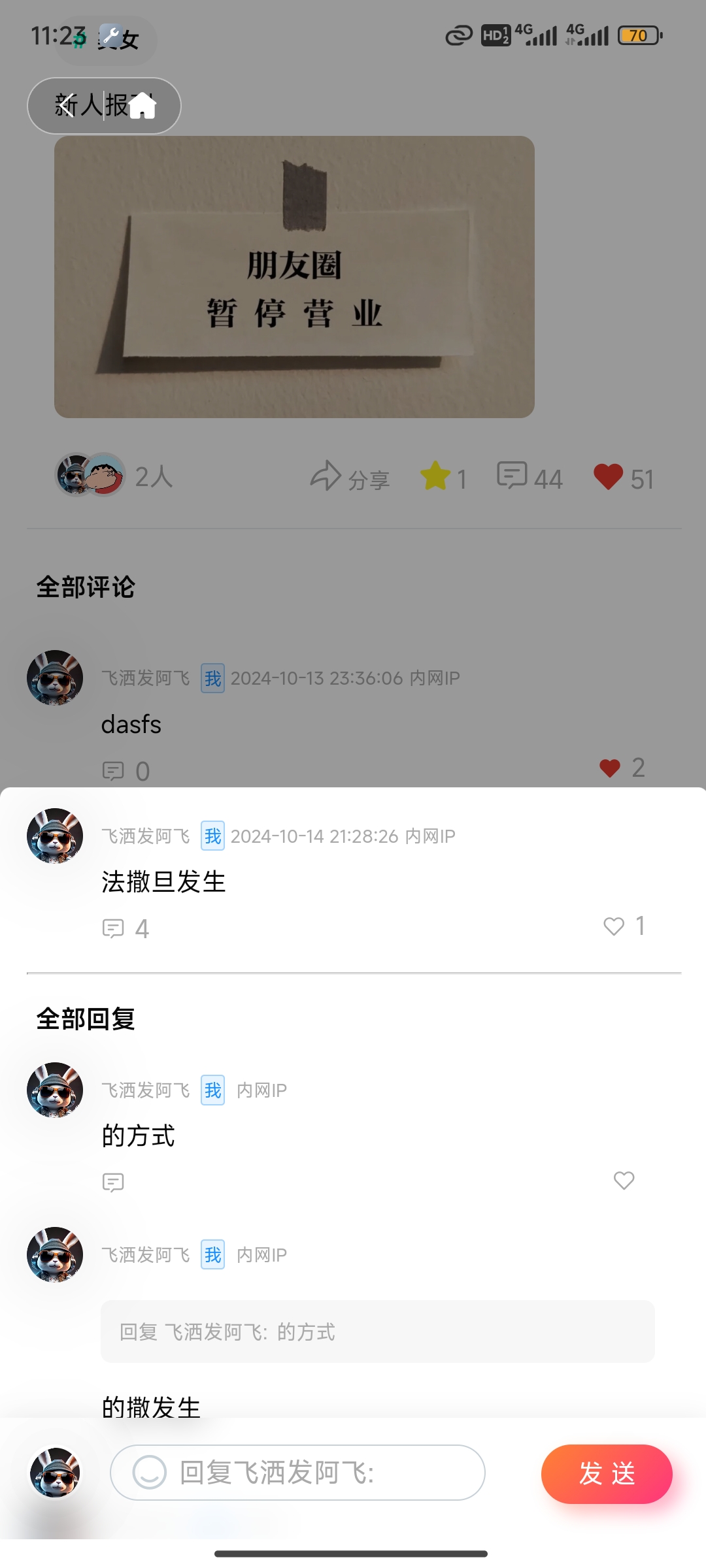The width and height of the screenshot is (706, 1568).
Task: Open replies of comment 法撒旦发生
Action: coord(114,928)
